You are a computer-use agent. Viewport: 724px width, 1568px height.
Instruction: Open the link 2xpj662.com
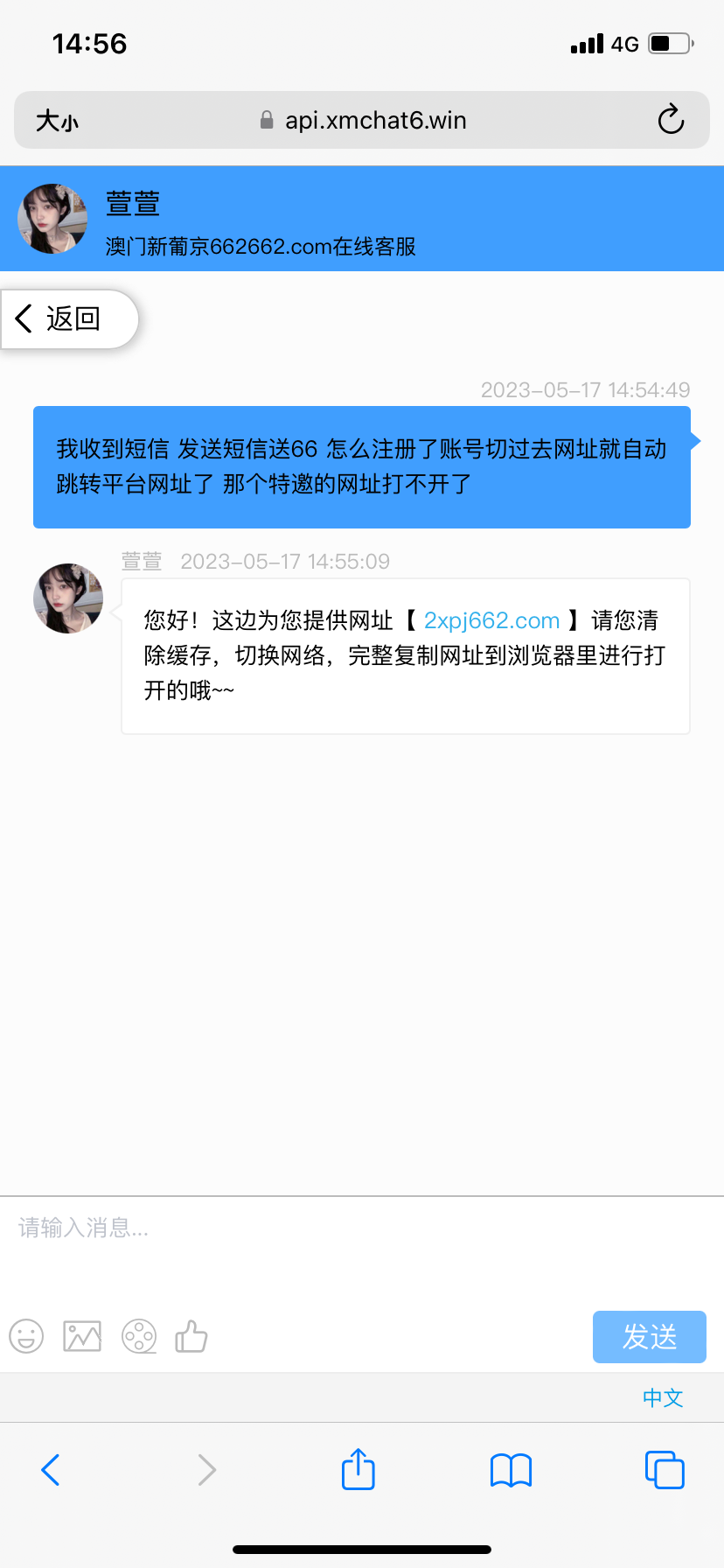pos(491,620)
